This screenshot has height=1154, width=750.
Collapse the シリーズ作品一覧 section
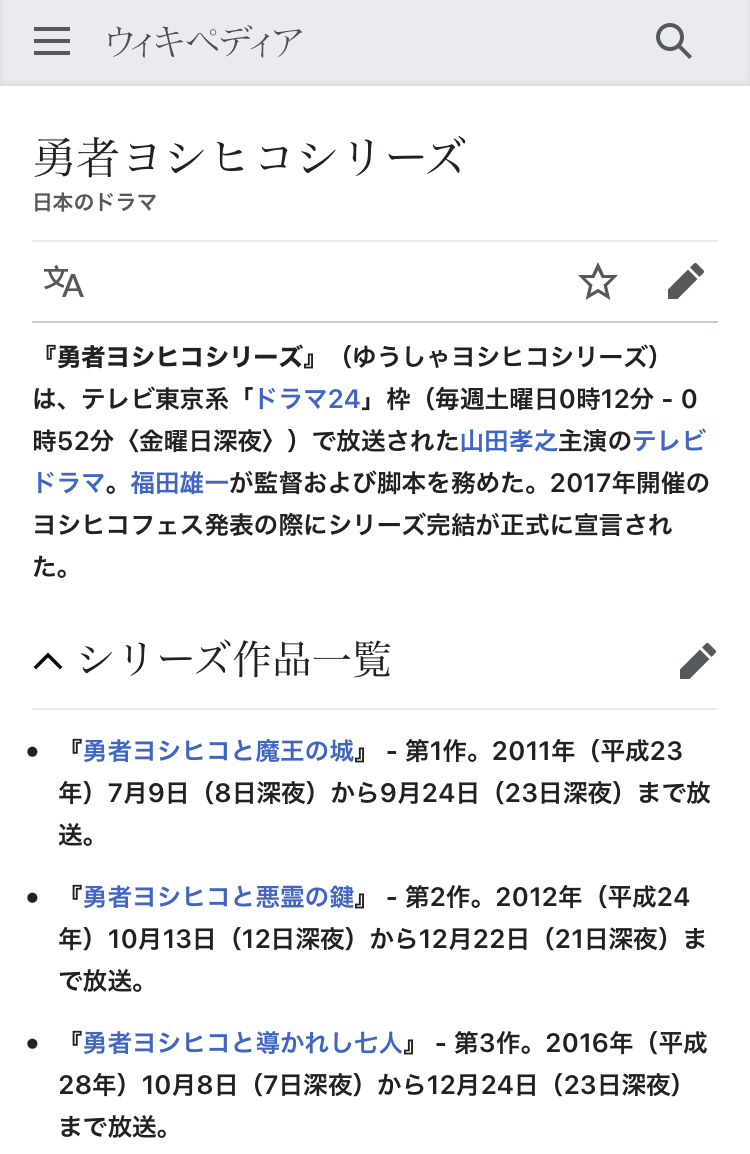coord(46,660)
